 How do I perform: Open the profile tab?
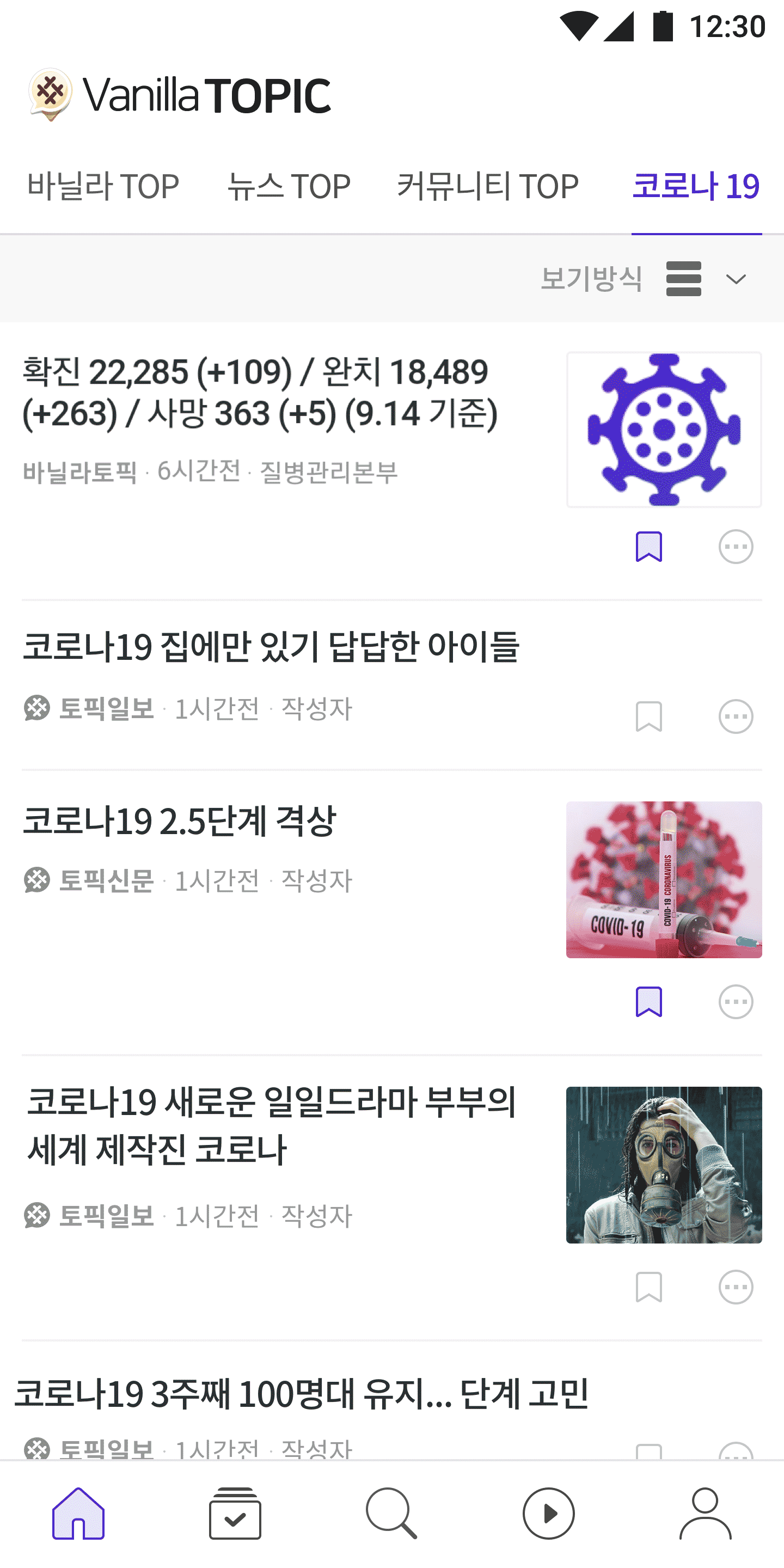click(x=705, y=1513)
